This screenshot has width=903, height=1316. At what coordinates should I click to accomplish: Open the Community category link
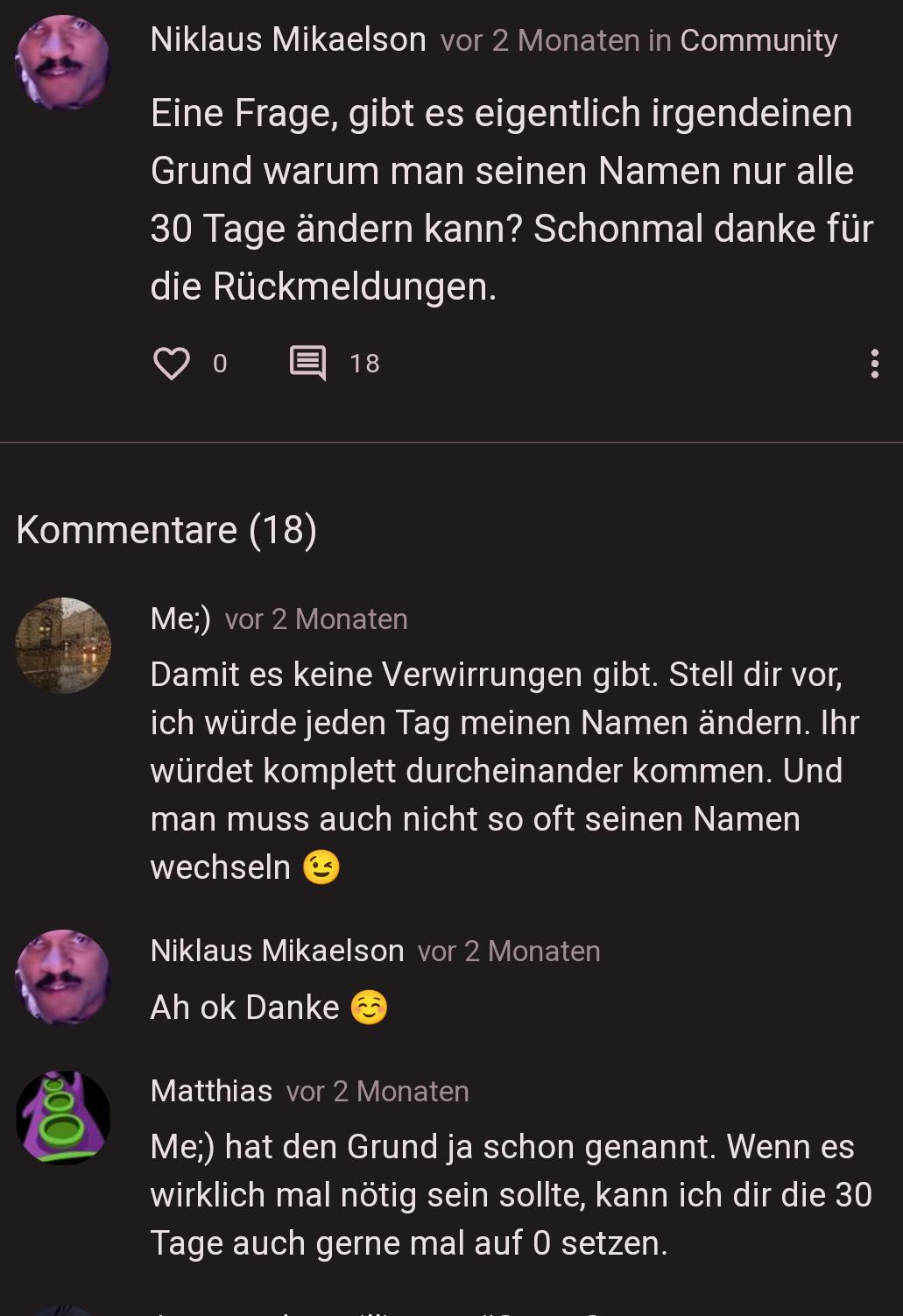click(758, 40)
